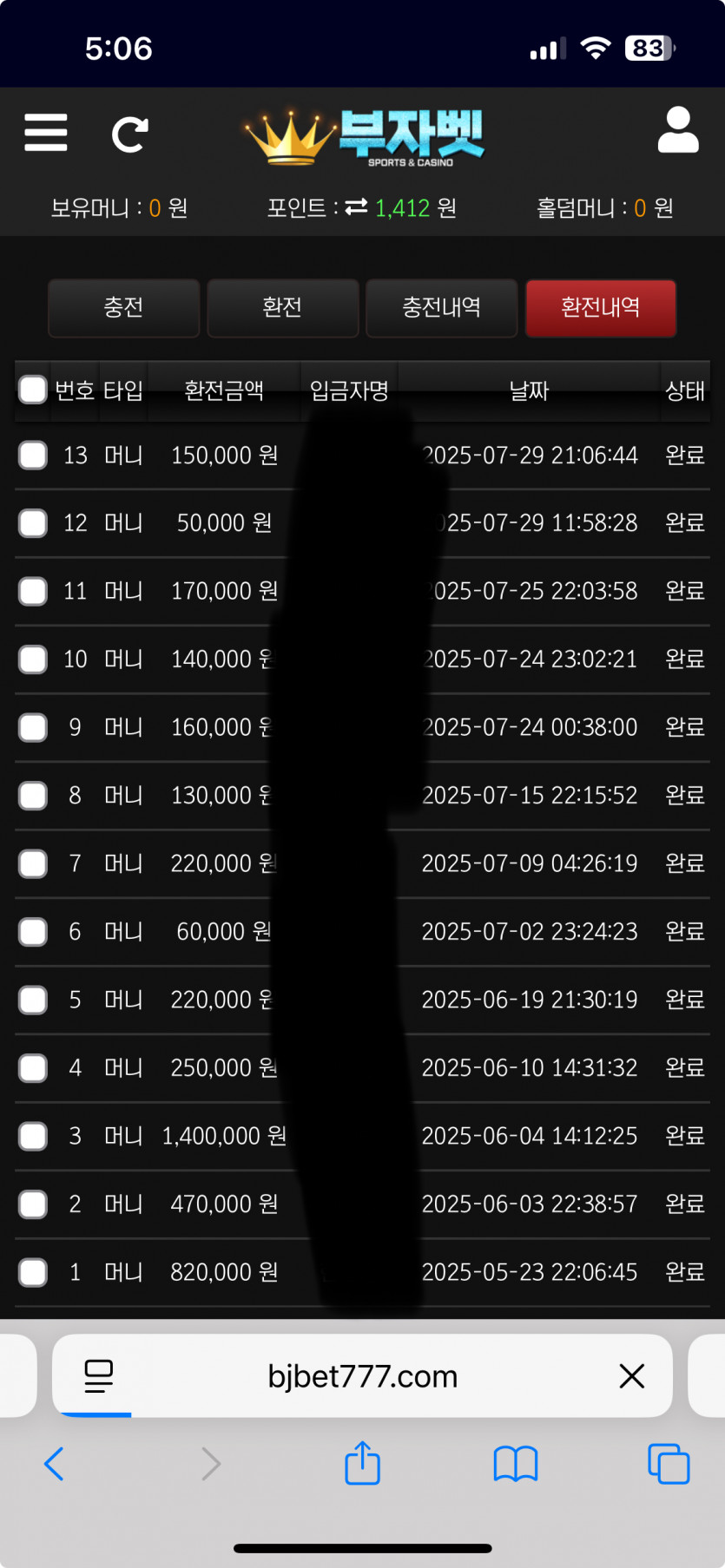Check the box for row 1
The height and width of the screenshot is (1568, 725).
pyautogui.click(x=33, y=1272)
